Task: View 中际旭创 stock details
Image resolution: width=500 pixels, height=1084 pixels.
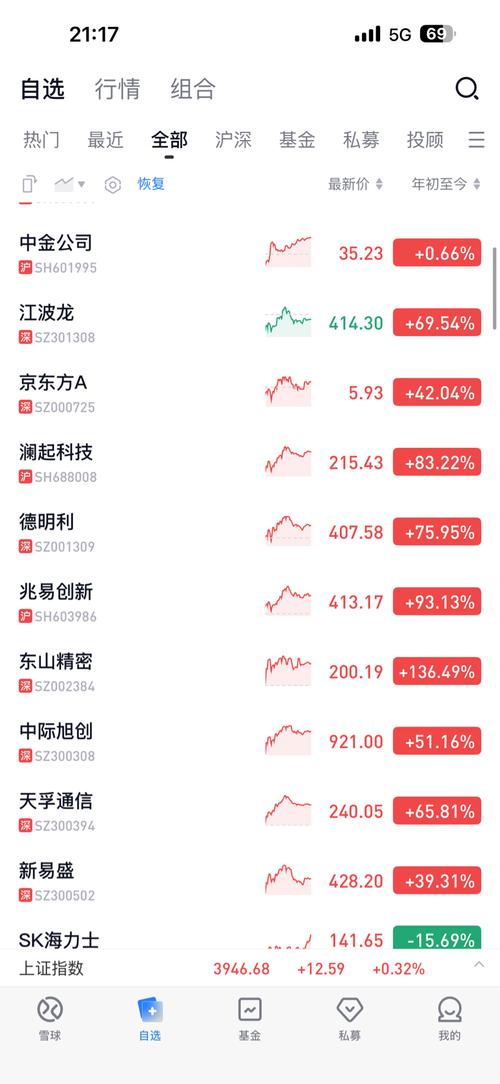Action: (x=250, y=742)
